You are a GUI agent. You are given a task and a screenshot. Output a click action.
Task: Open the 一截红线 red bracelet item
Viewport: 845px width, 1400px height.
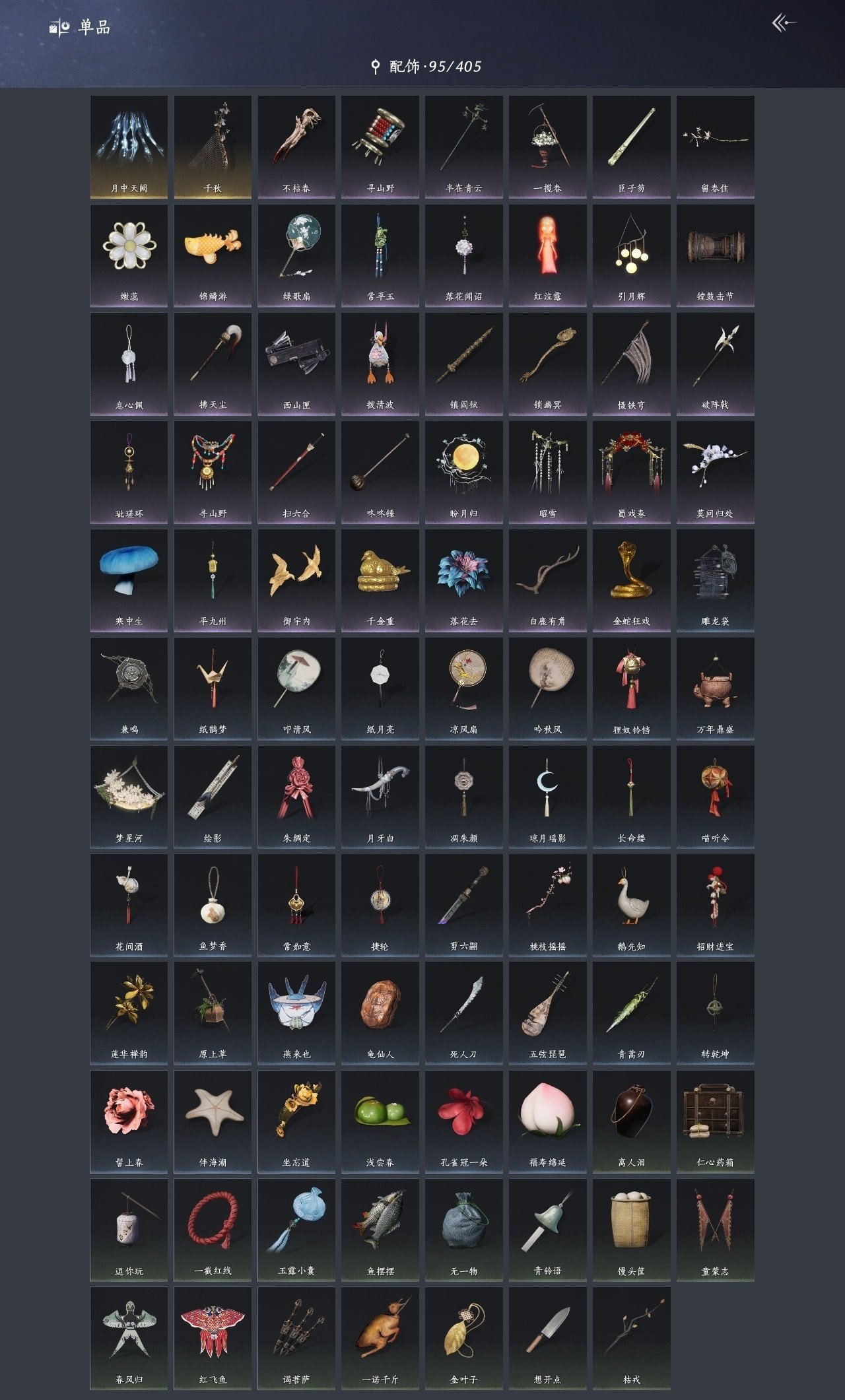[213, 1229]
